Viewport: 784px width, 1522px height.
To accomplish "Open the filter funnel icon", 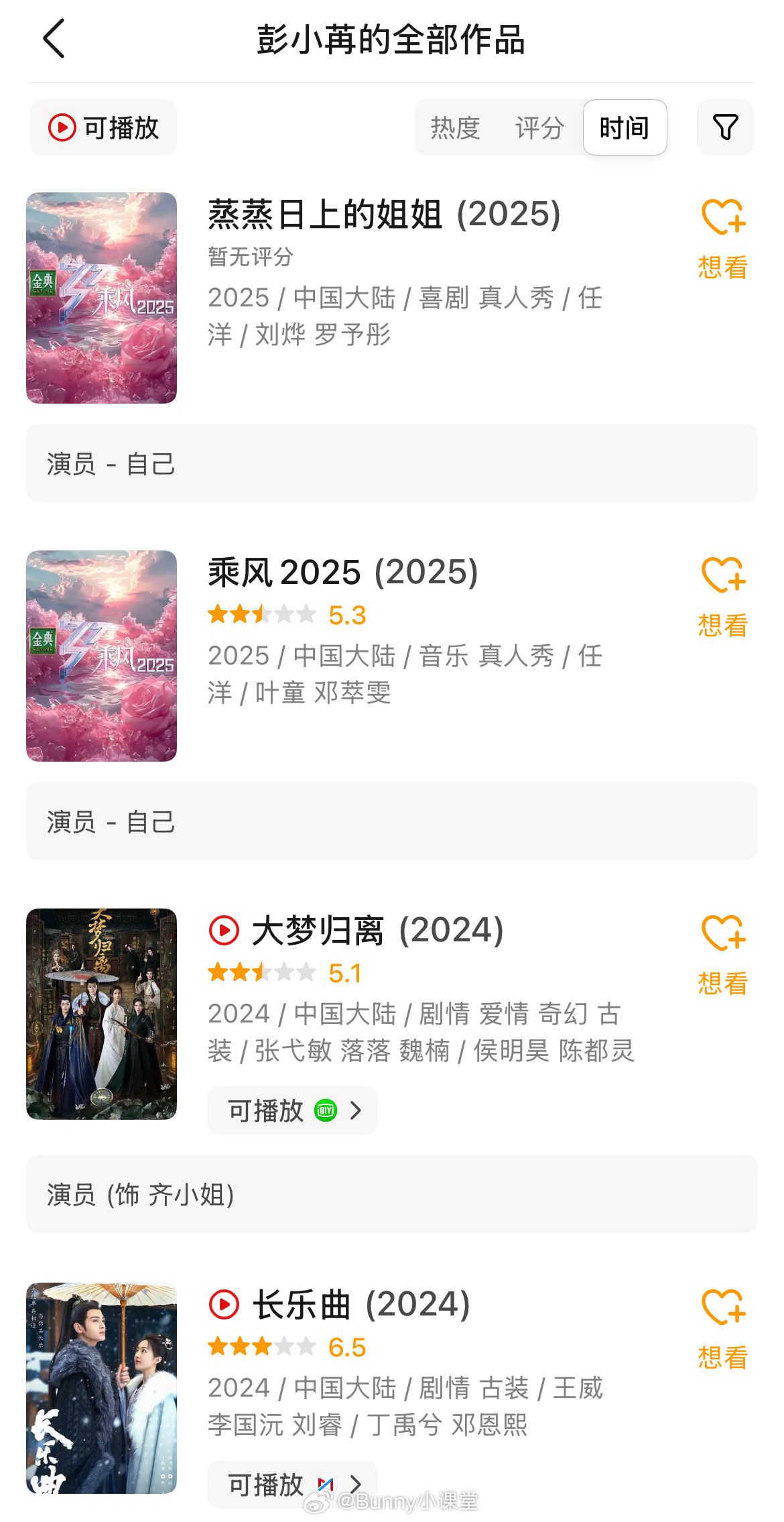I will (725, 127).
